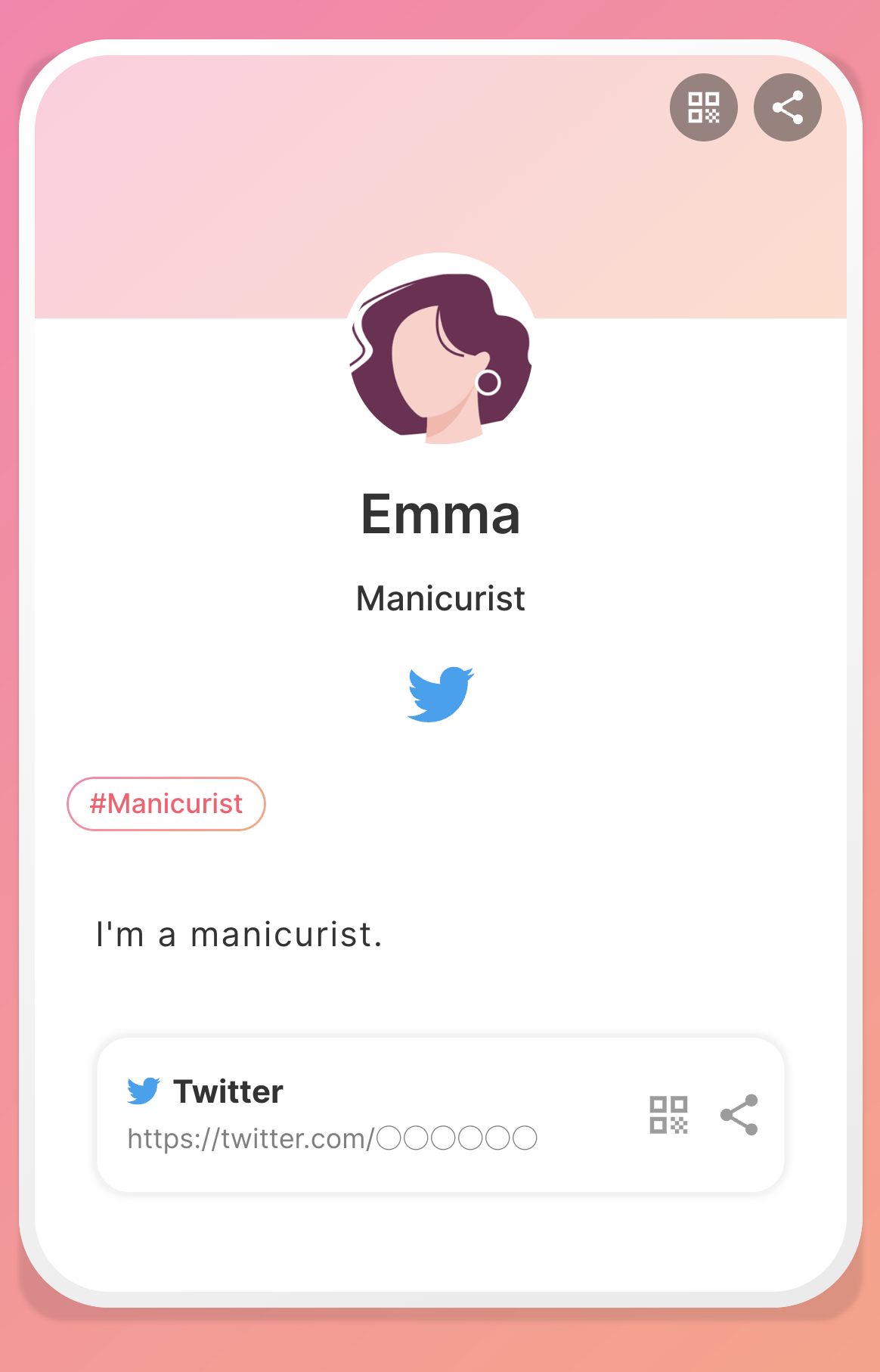The image size is (880, 1372).
Task: Show QR code for the Twitter link
Action: [x=668, y=1115]
